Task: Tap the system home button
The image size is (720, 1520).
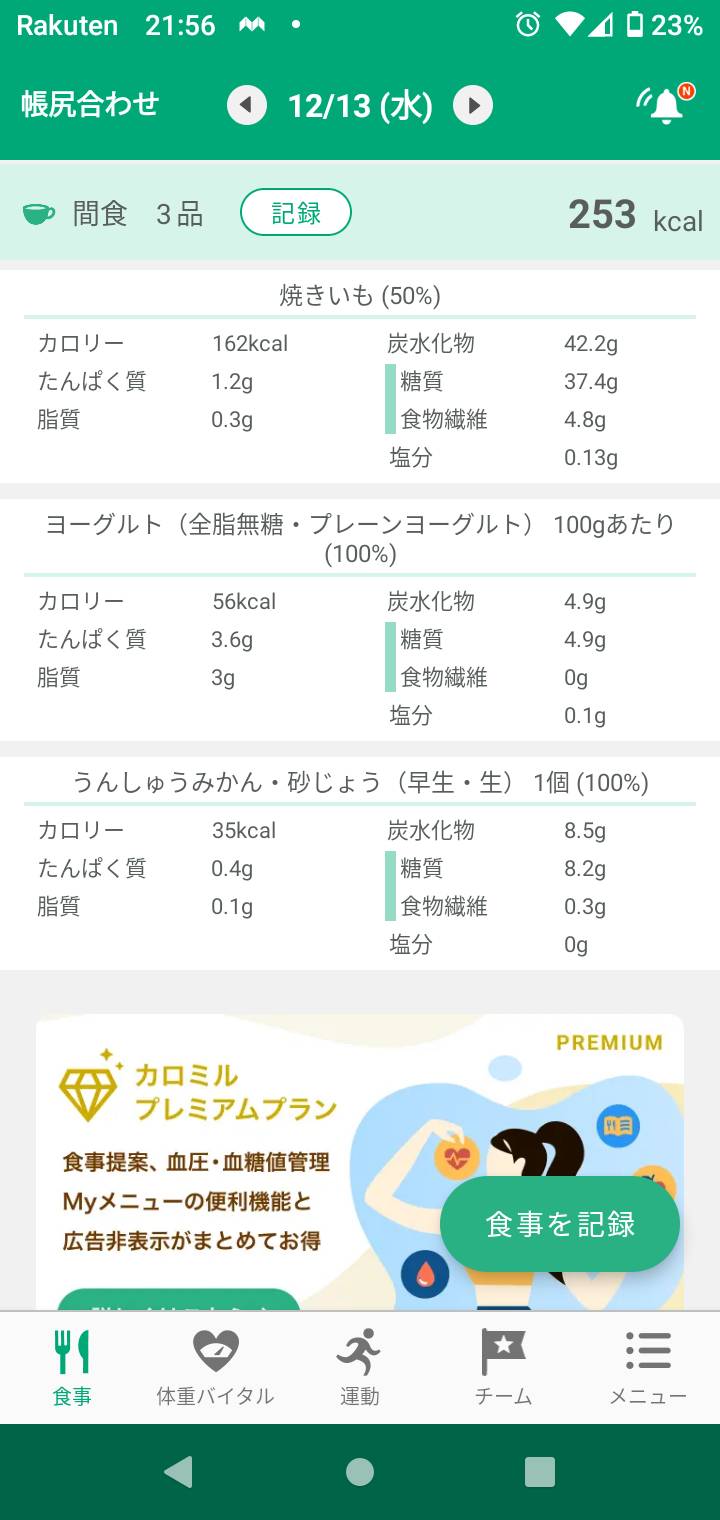Action: tap(360, 1472)
